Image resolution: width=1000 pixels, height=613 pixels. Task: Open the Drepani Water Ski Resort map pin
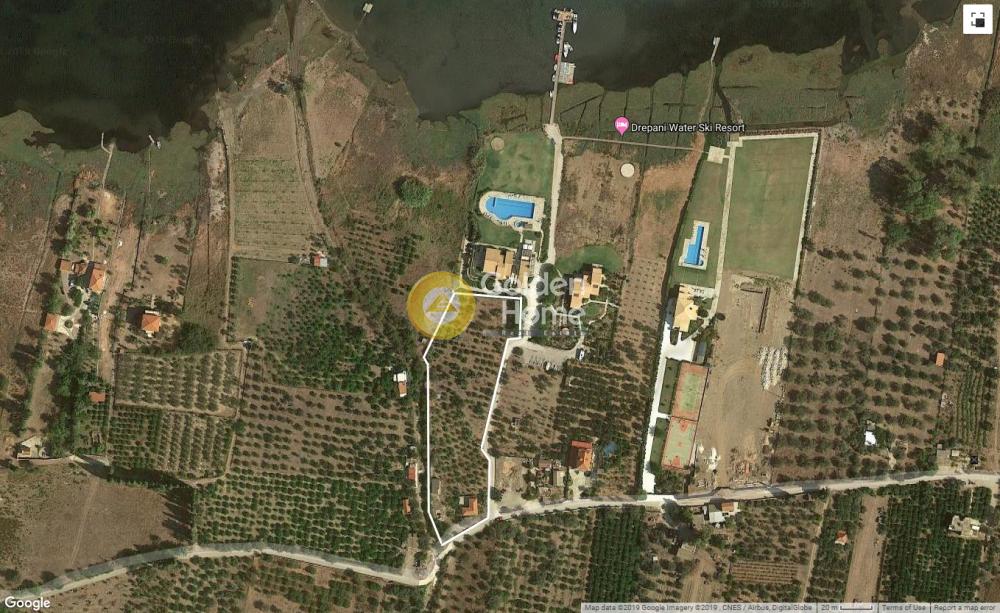621,125
